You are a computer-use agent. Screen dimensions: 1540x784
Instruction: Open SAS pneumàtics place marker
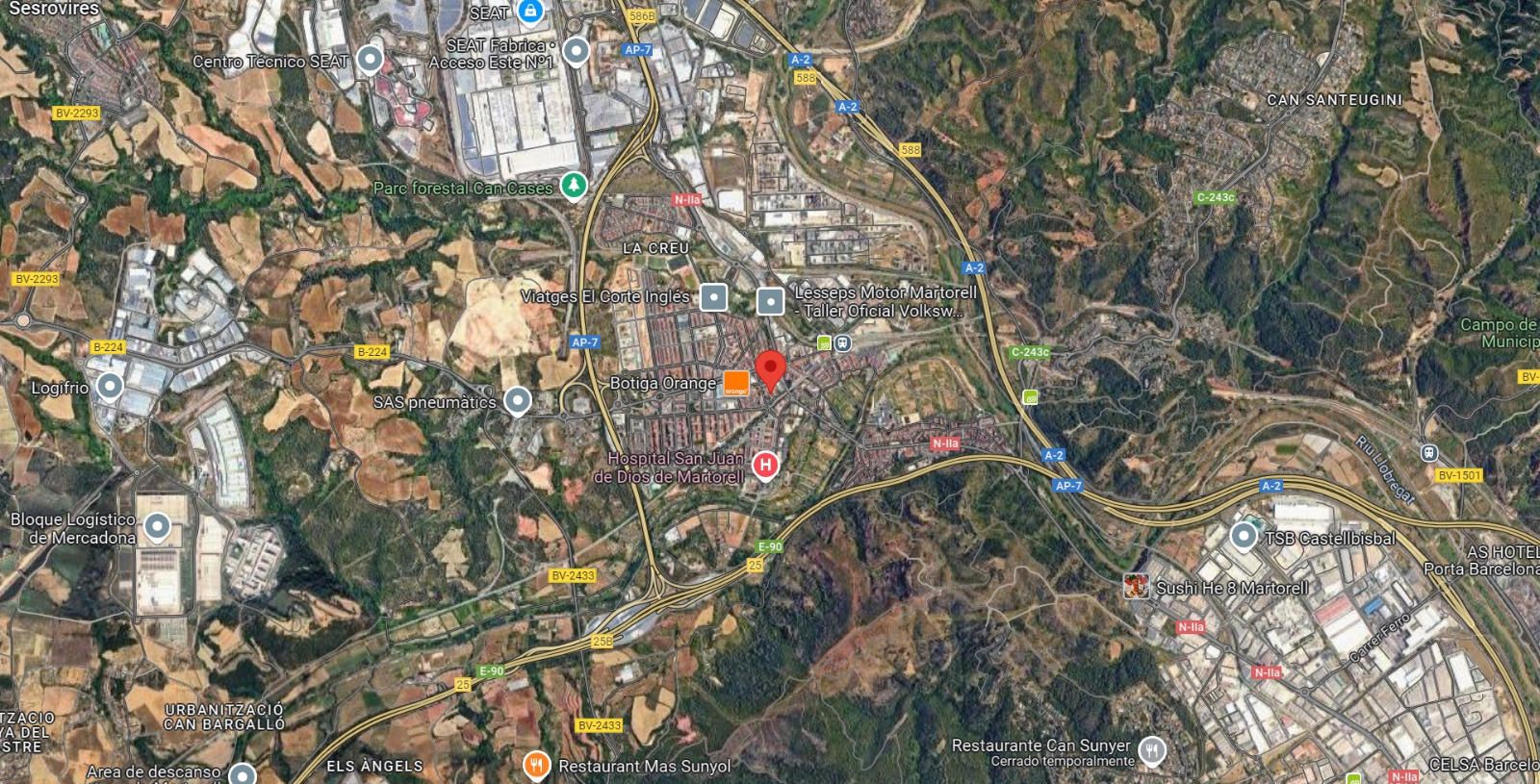coord(519,401)
